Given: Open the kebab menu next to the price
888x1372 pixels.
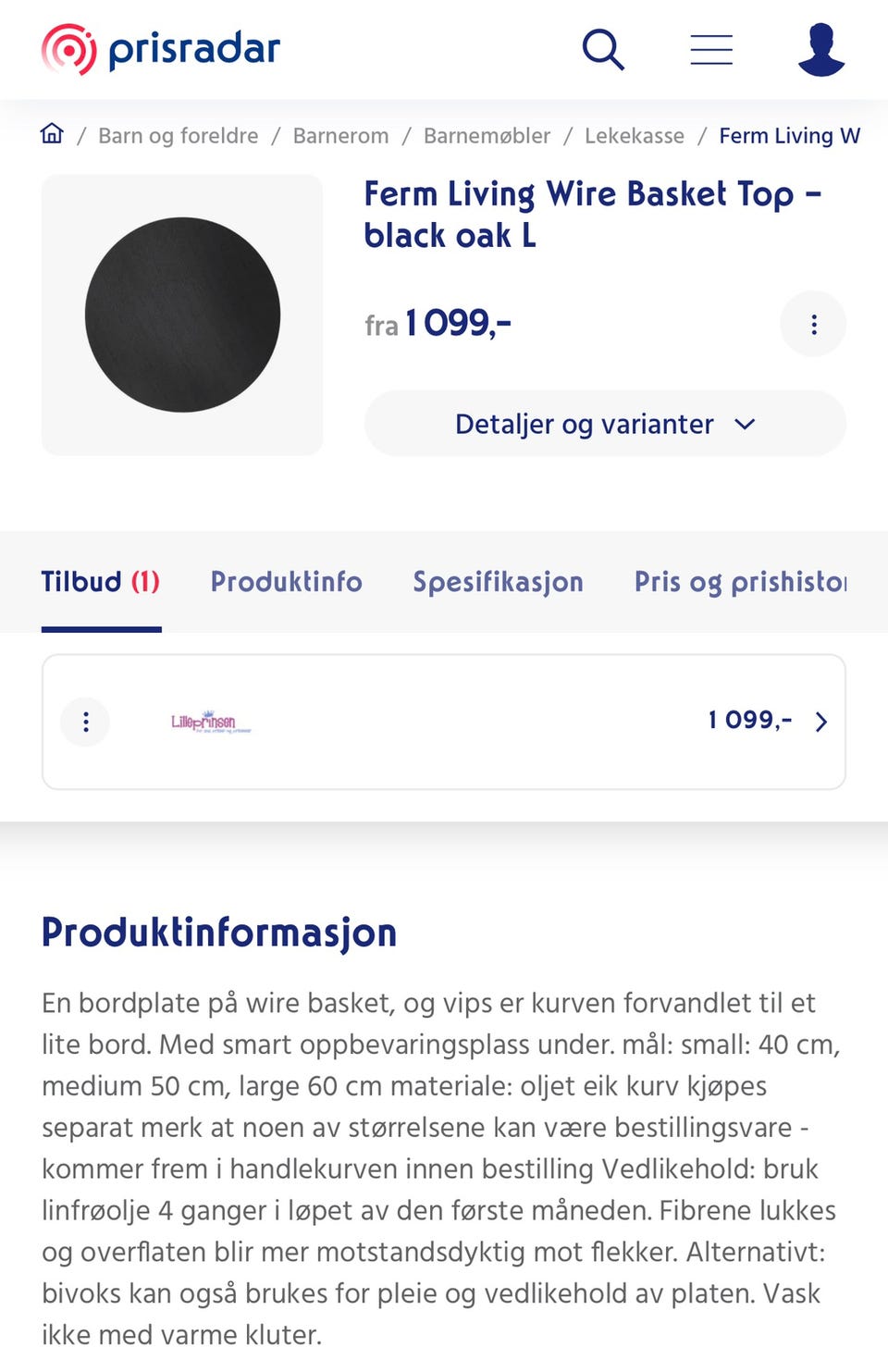Looking at the screenshot, I should (x=813, y=324).
